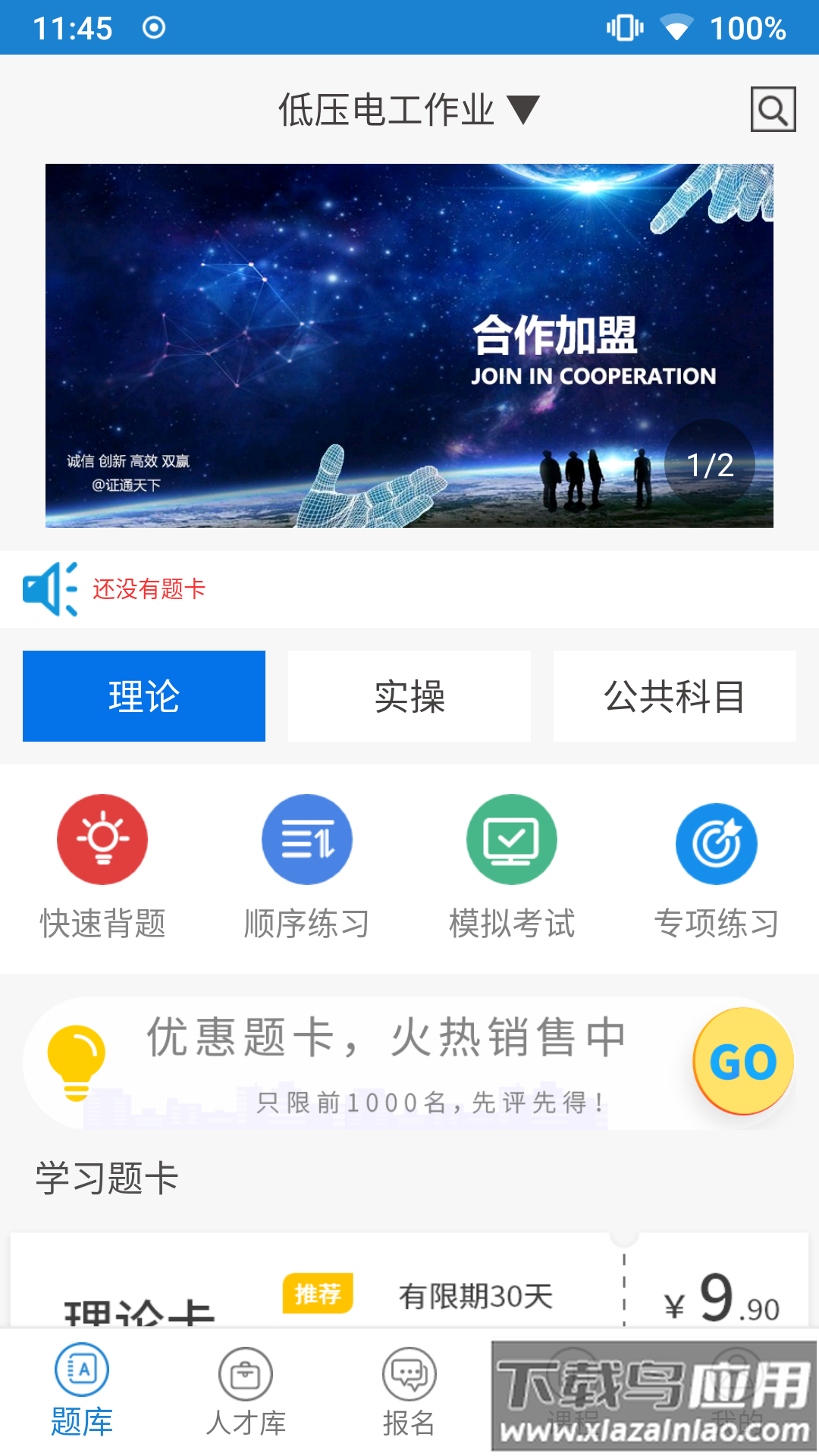Viewport: 819px width, 1456px height.
Task: Open 专项练习 (special practice) icon
Action: point(716,864)
